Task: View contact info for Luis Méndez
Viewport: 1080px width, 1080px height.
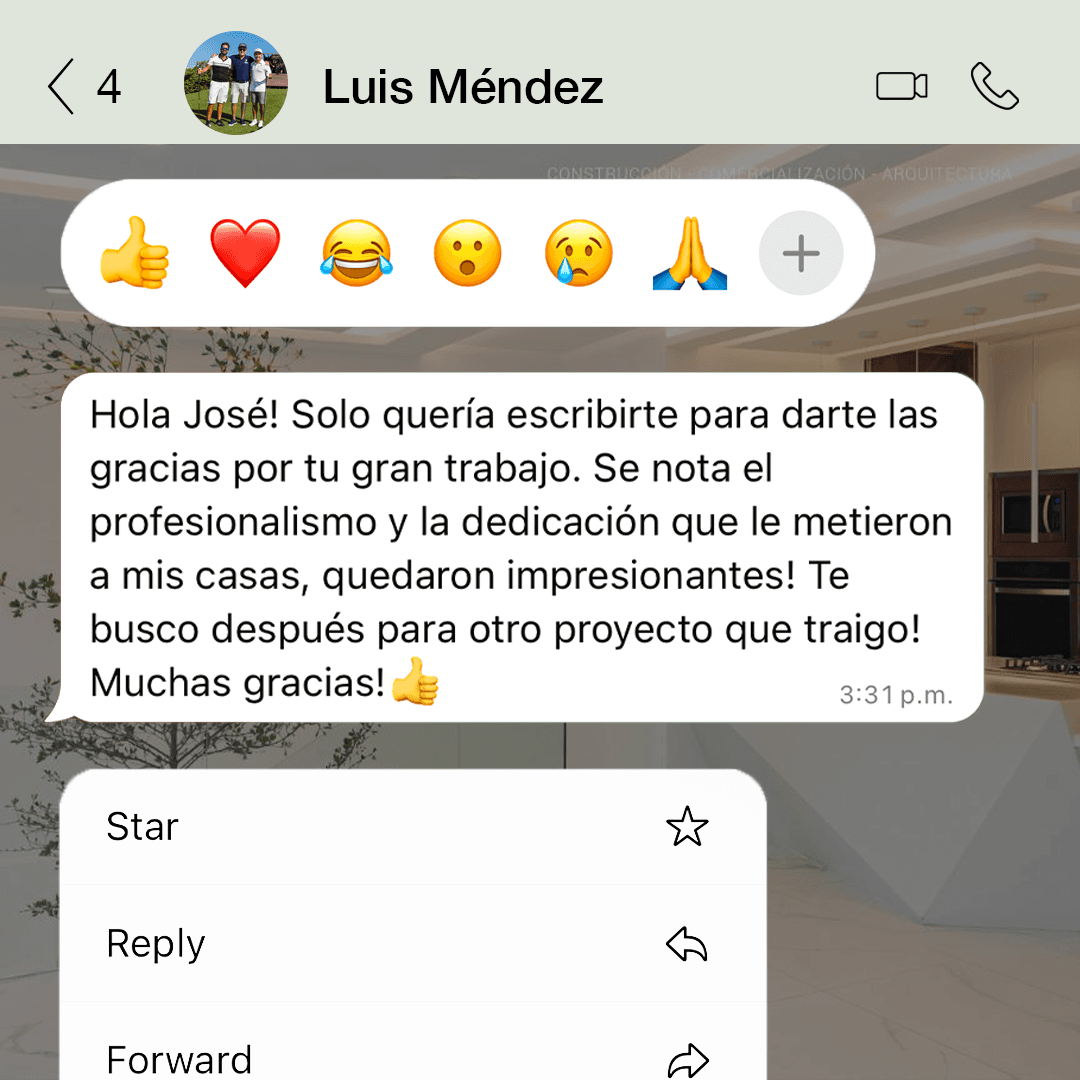Action: click(x=463, y=87)
